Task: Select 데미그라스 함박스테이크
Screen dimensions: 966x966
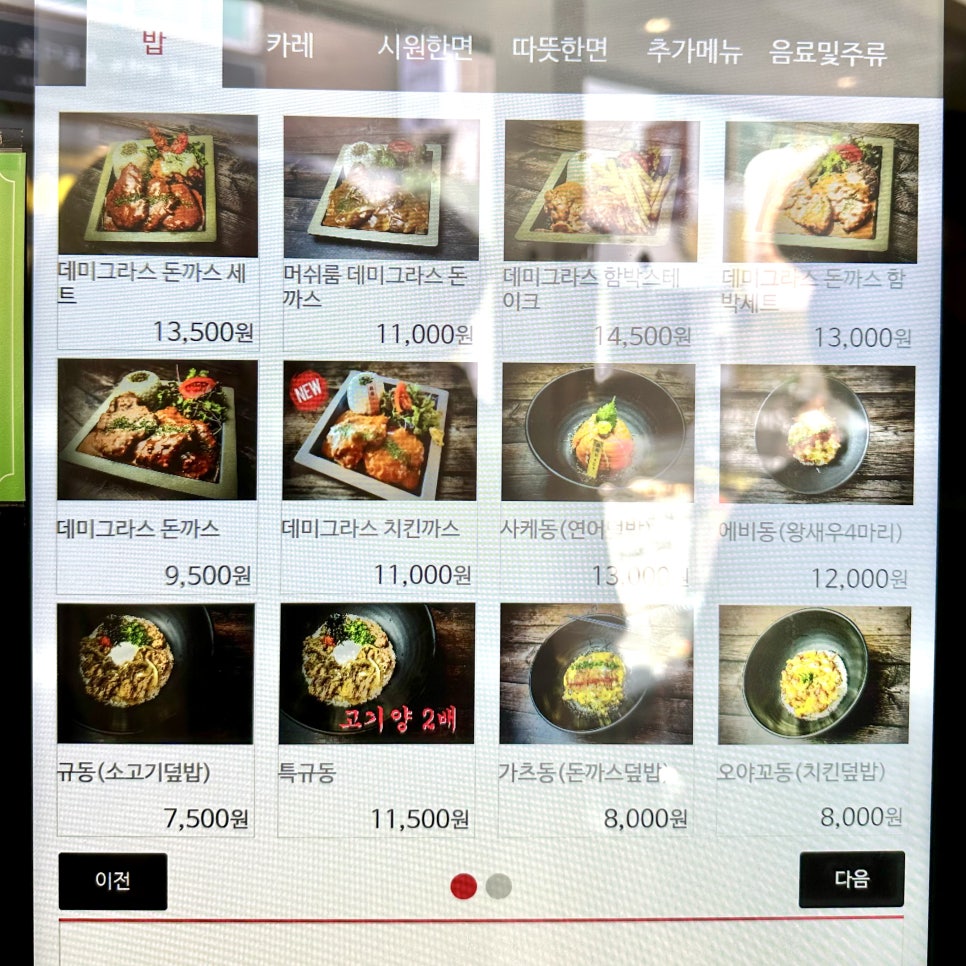Action: click(x=600, y=192)
